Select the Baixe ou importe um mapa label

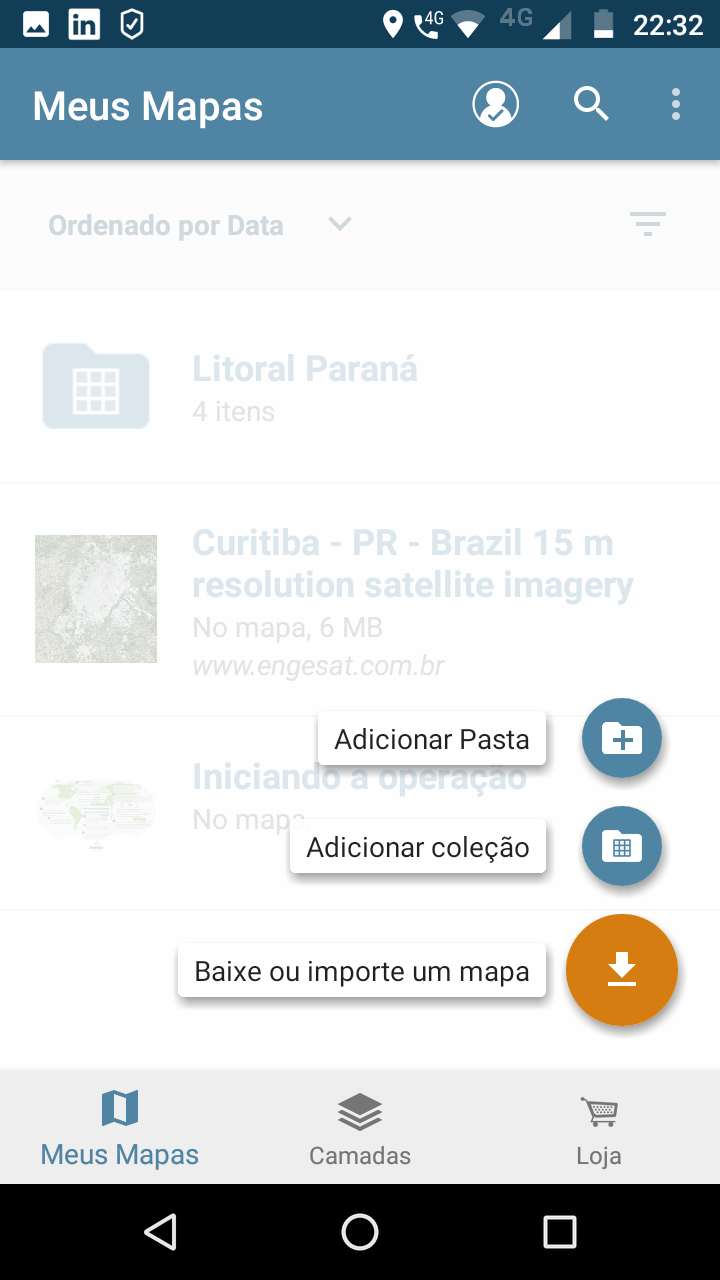click(362, 971)
